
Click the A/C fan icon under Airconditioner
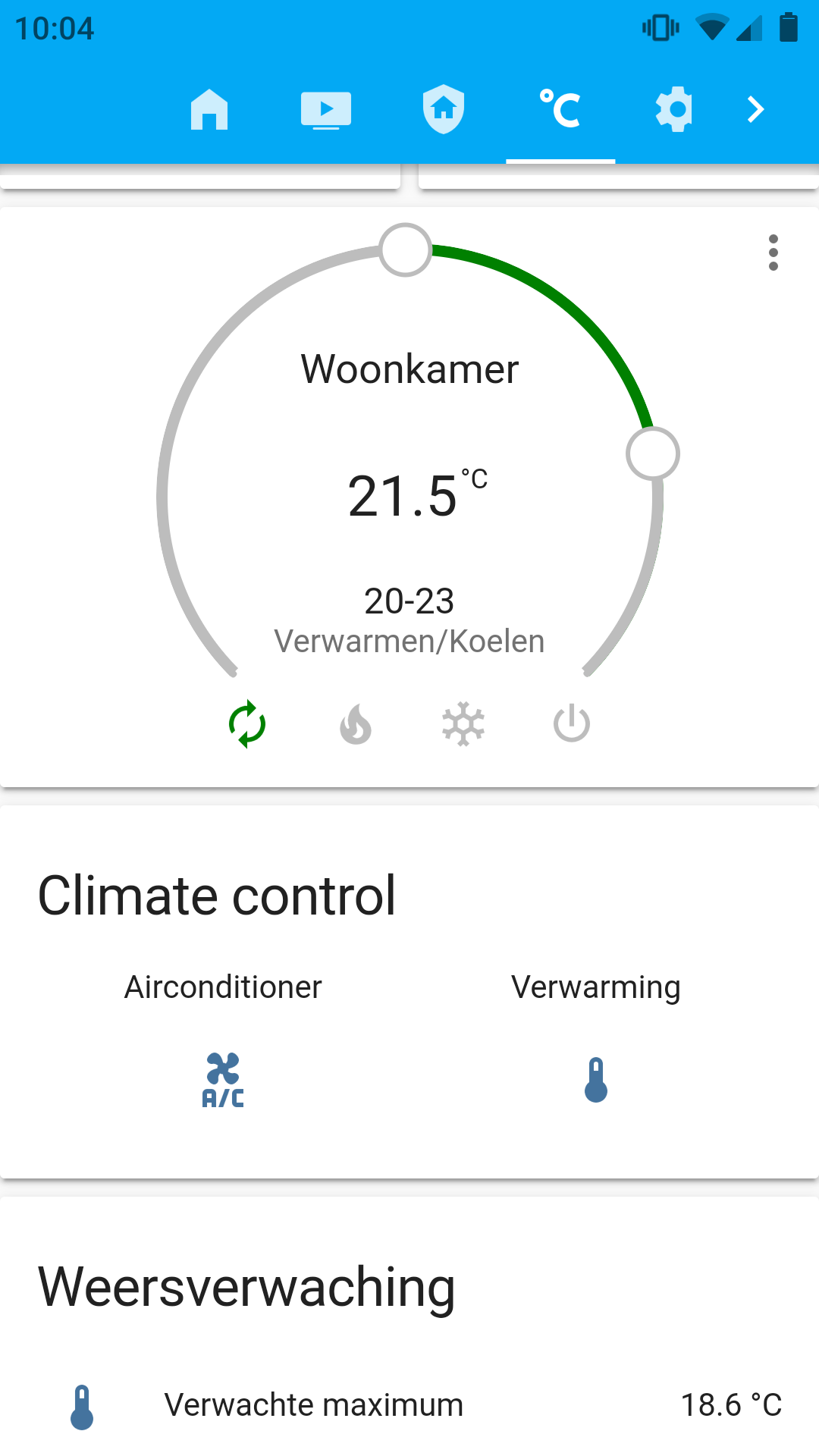point(223,1078)
